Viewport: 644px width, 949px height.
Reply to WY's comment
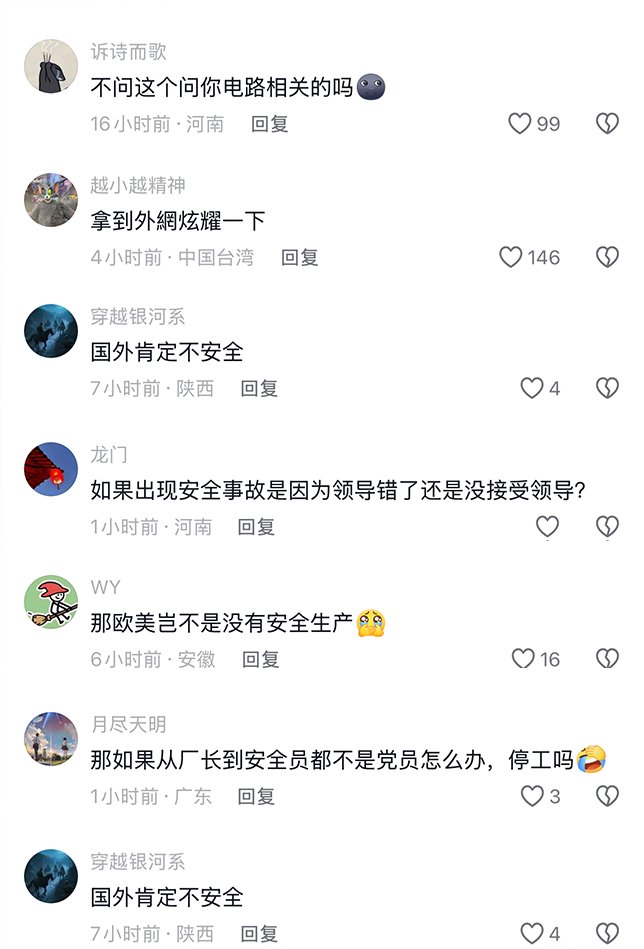(260, 659)
